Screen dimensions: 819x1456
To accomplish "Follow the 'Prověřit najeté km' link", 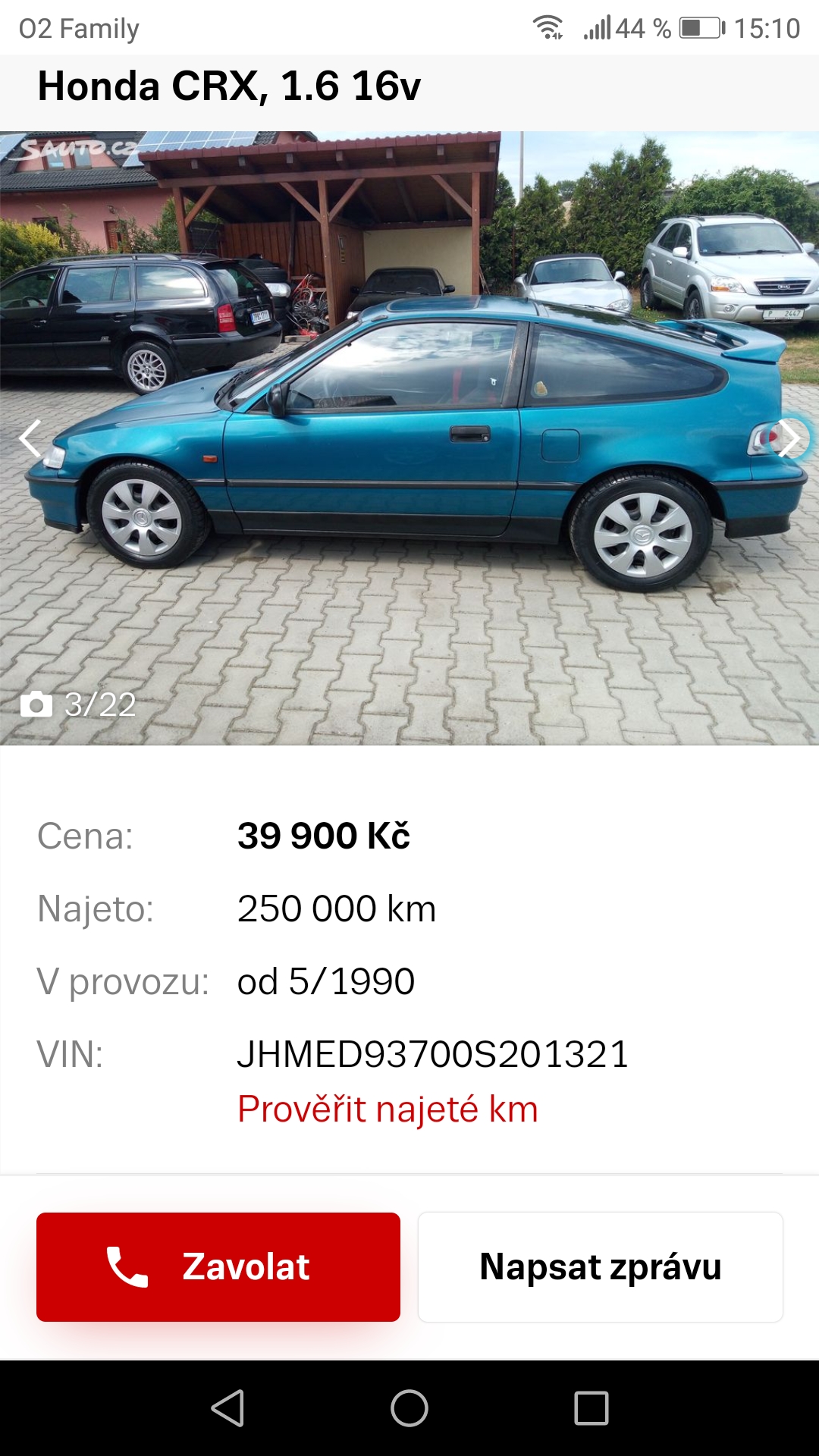I will pyautogui.click(x=388, y=1109).
